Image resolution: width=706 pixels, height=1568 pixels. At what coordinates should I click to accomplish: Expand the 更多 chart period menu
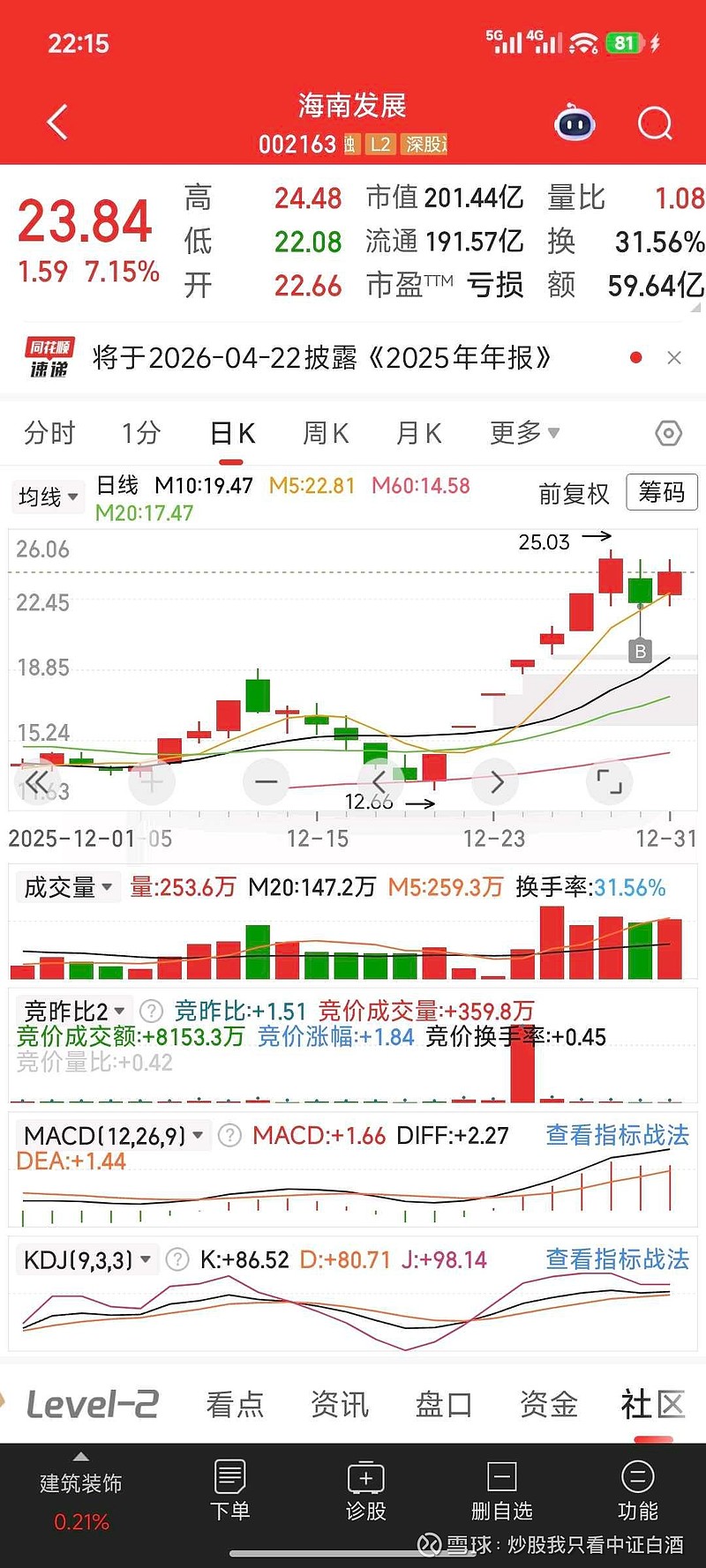click(522, 433)
